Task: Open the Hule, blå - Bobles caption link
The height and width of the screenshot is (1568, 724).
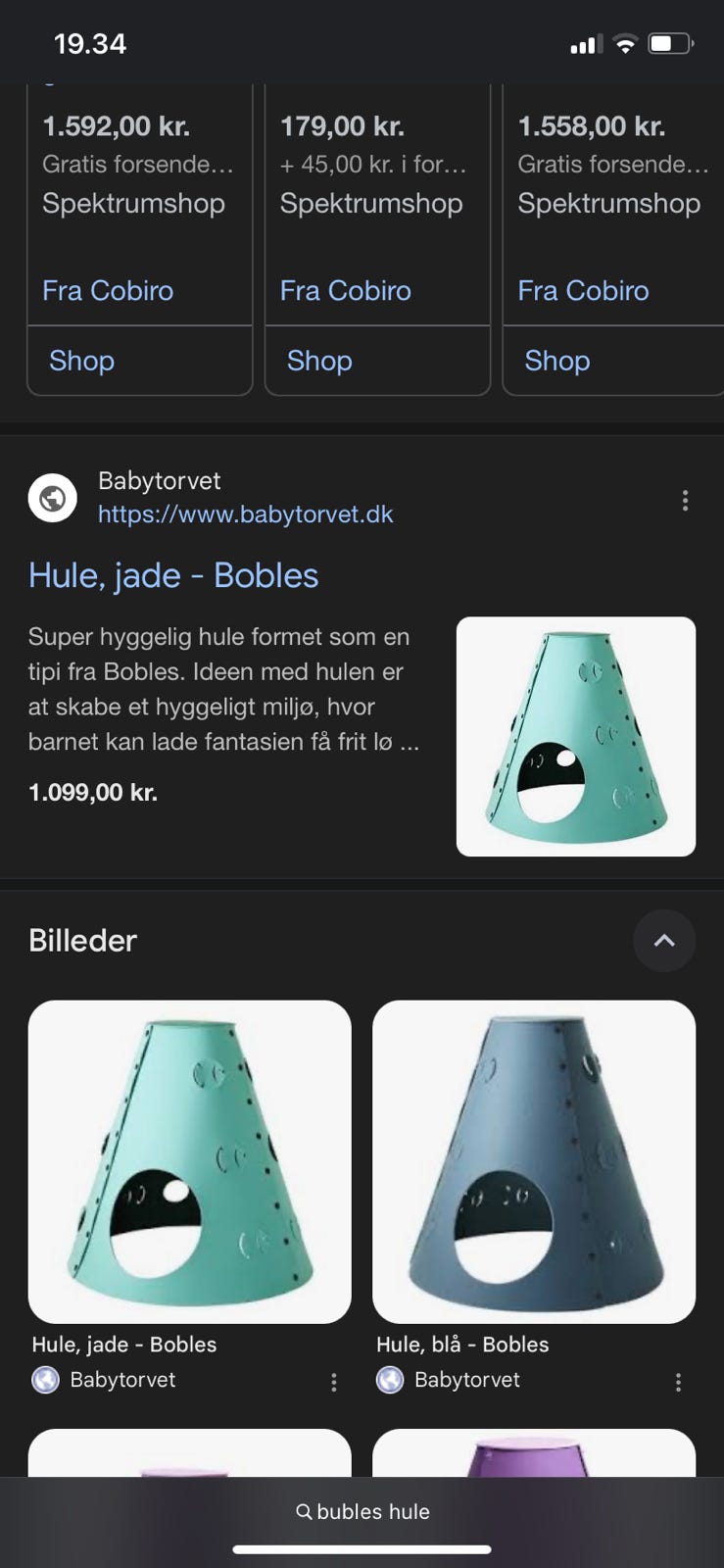Action: pyautogui.click(x=462, y=1344)
